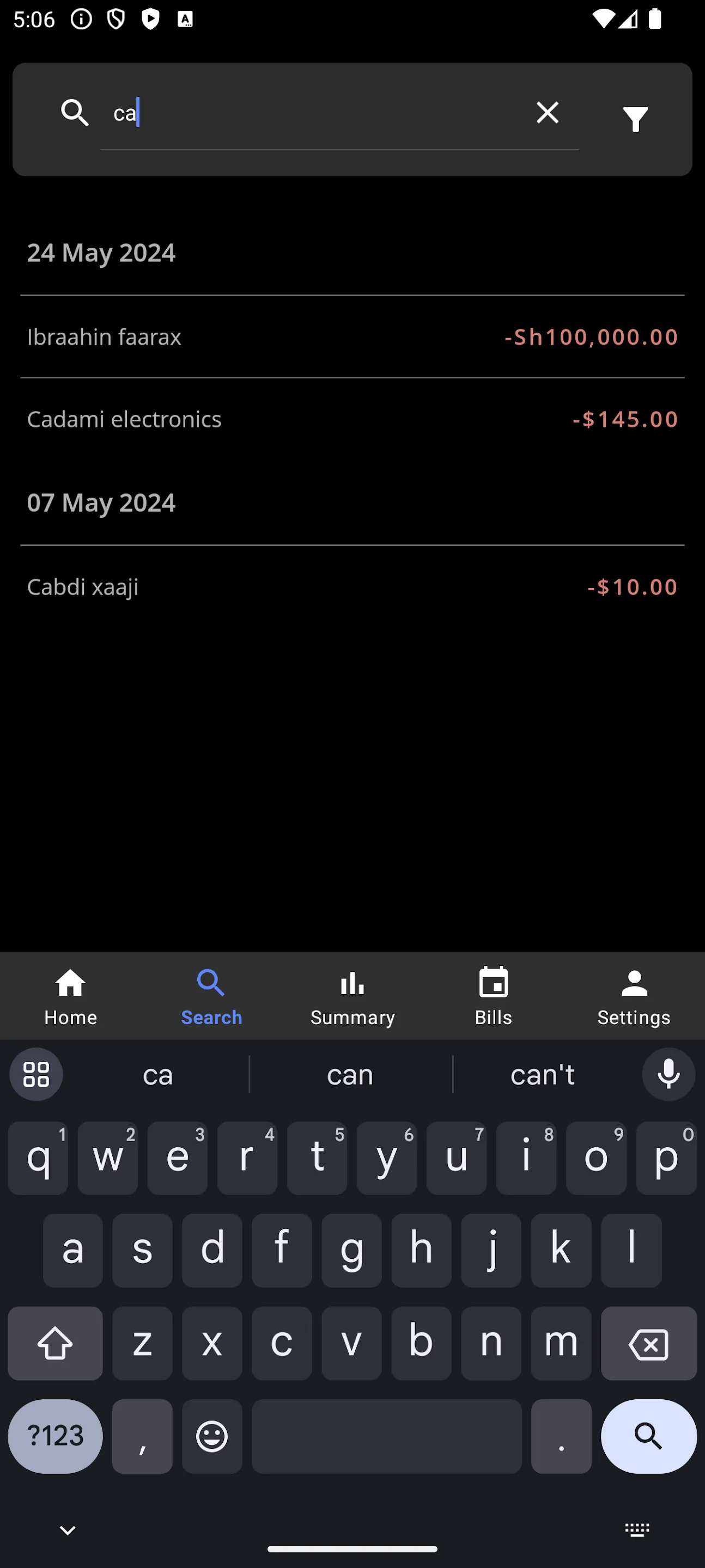Open app Settings

[634, 996]
